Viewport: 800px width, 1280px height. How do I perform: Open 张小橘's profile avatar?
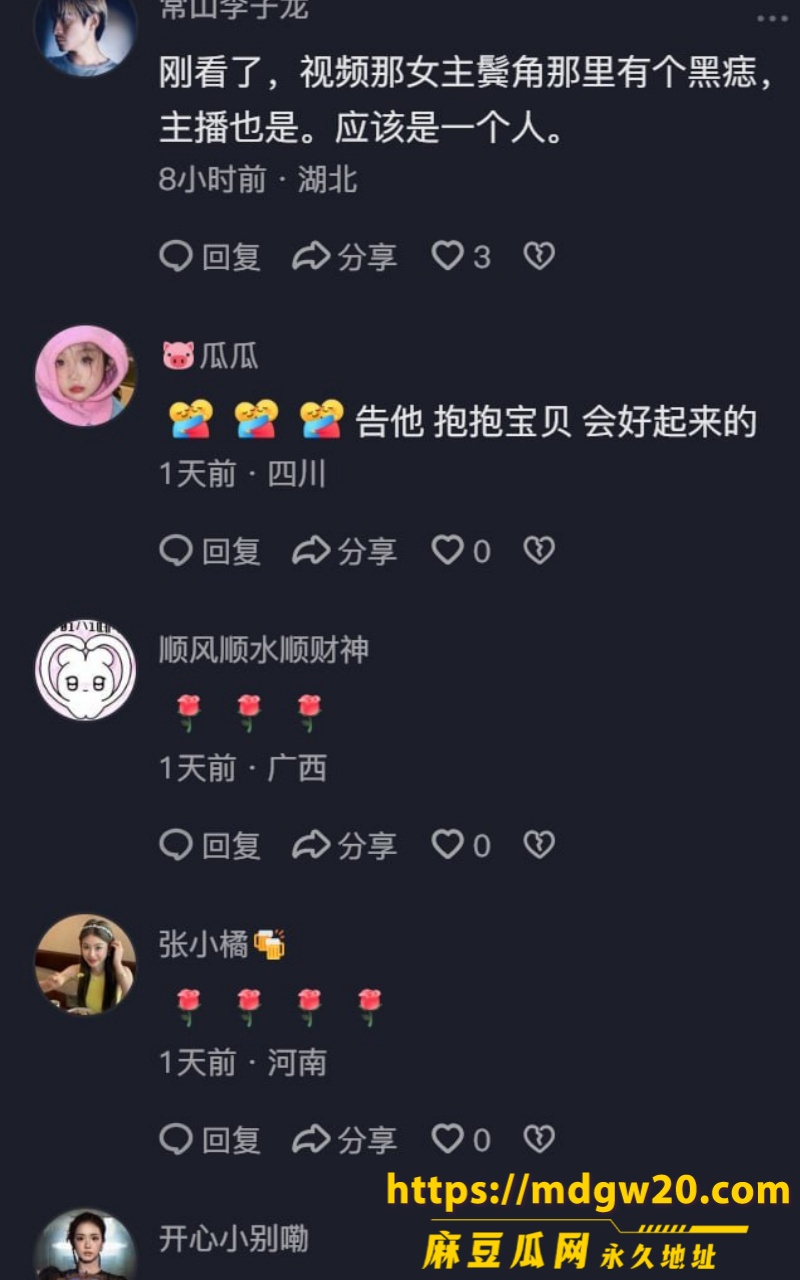pos(85,963)
